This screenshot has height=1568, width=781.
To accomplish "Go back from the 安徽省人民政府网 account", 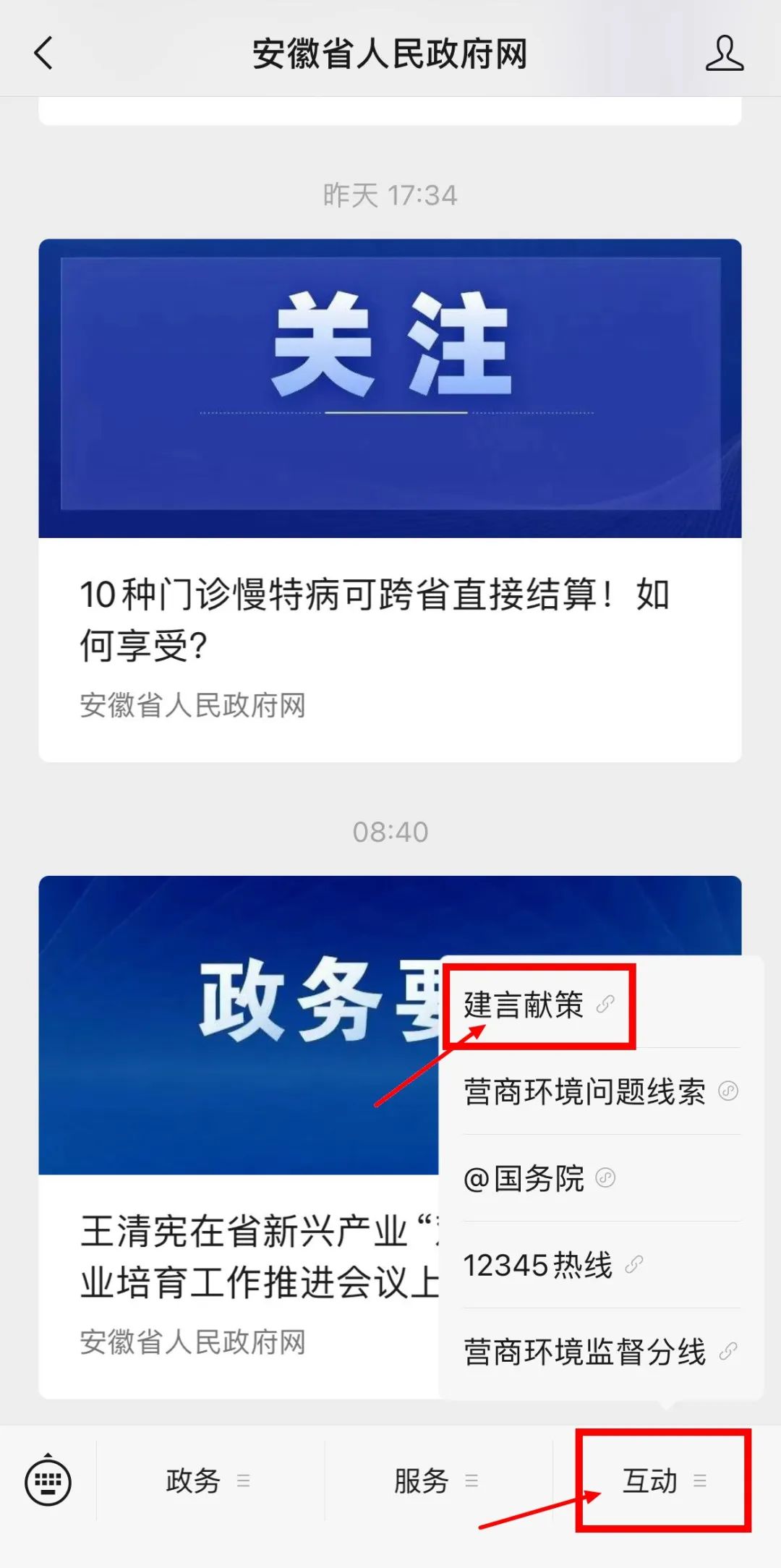I will (x=44, y=54).
